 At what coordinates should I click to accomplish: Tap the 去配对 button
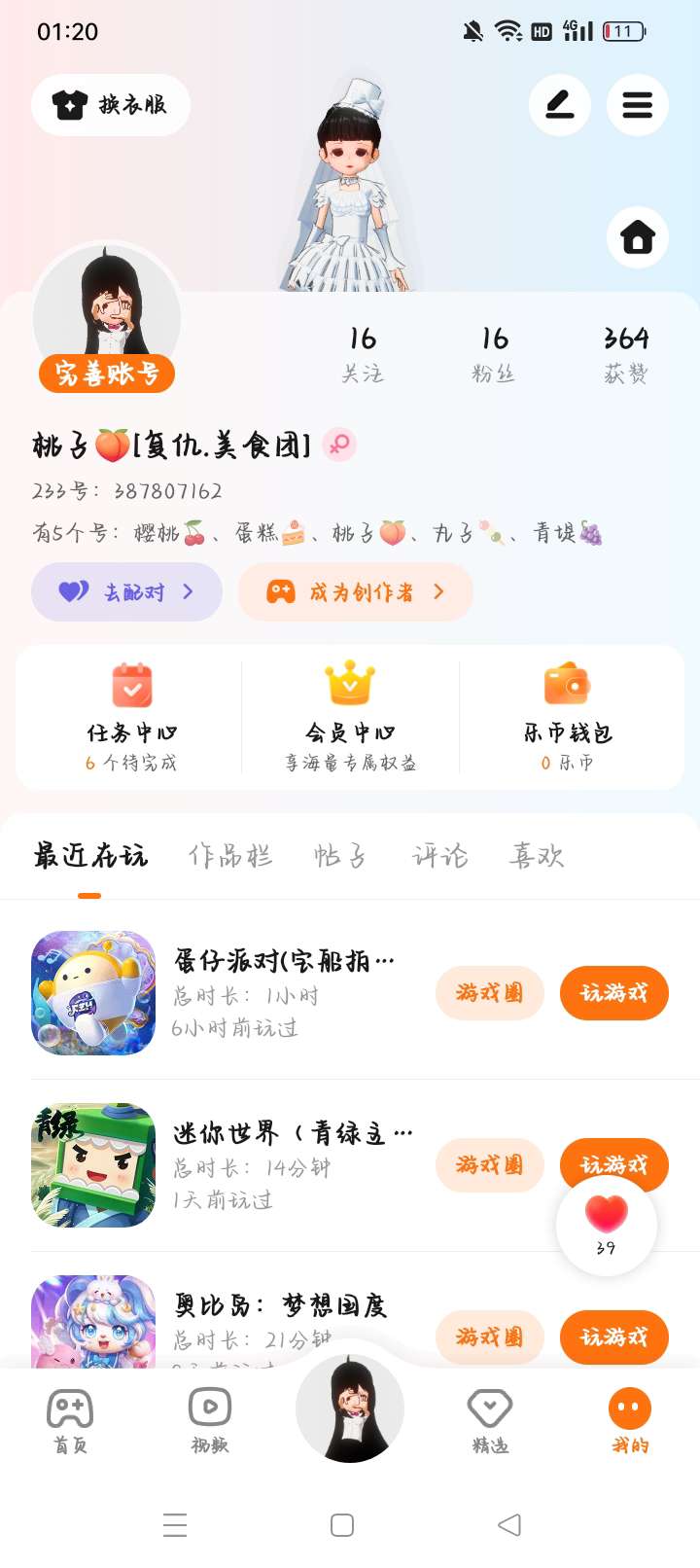point(127,591)
